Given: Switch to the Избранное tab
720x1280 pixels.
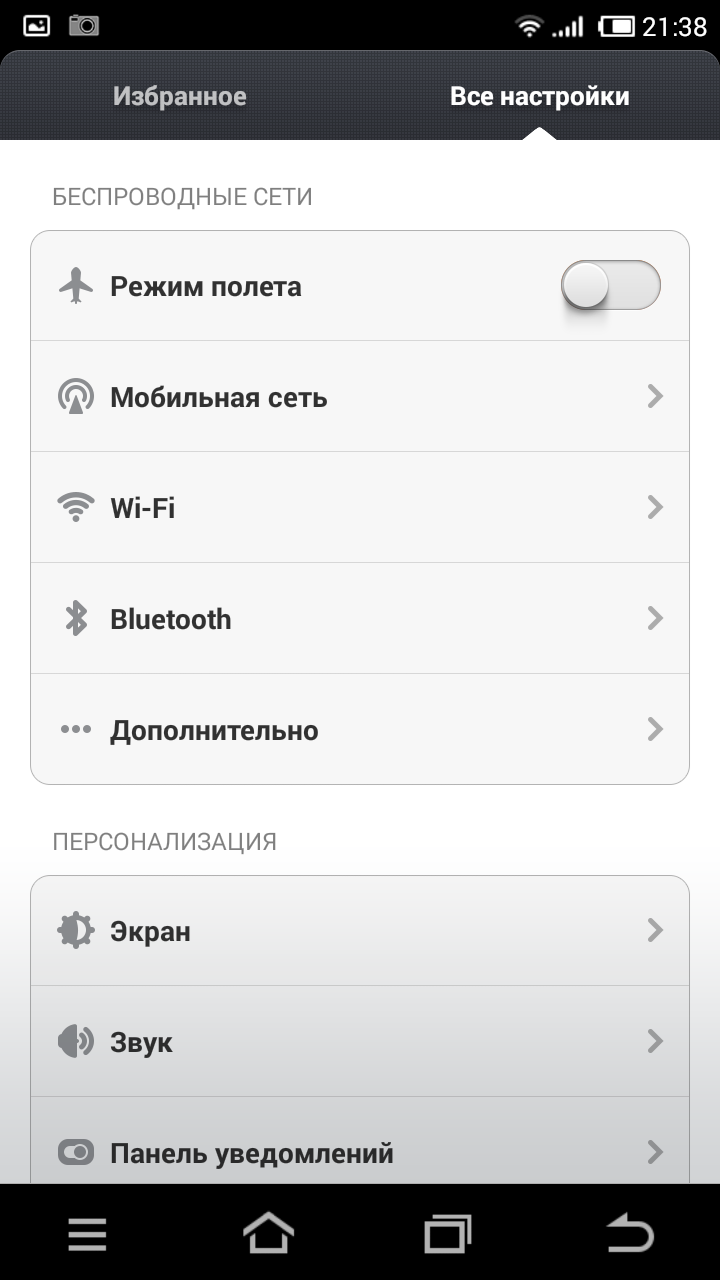Looking at the screenshot, I should [180, 96].
